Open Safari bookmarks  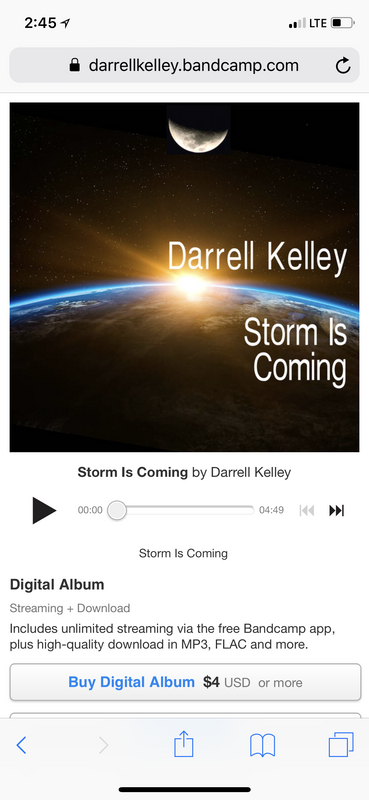coord(262,745)
